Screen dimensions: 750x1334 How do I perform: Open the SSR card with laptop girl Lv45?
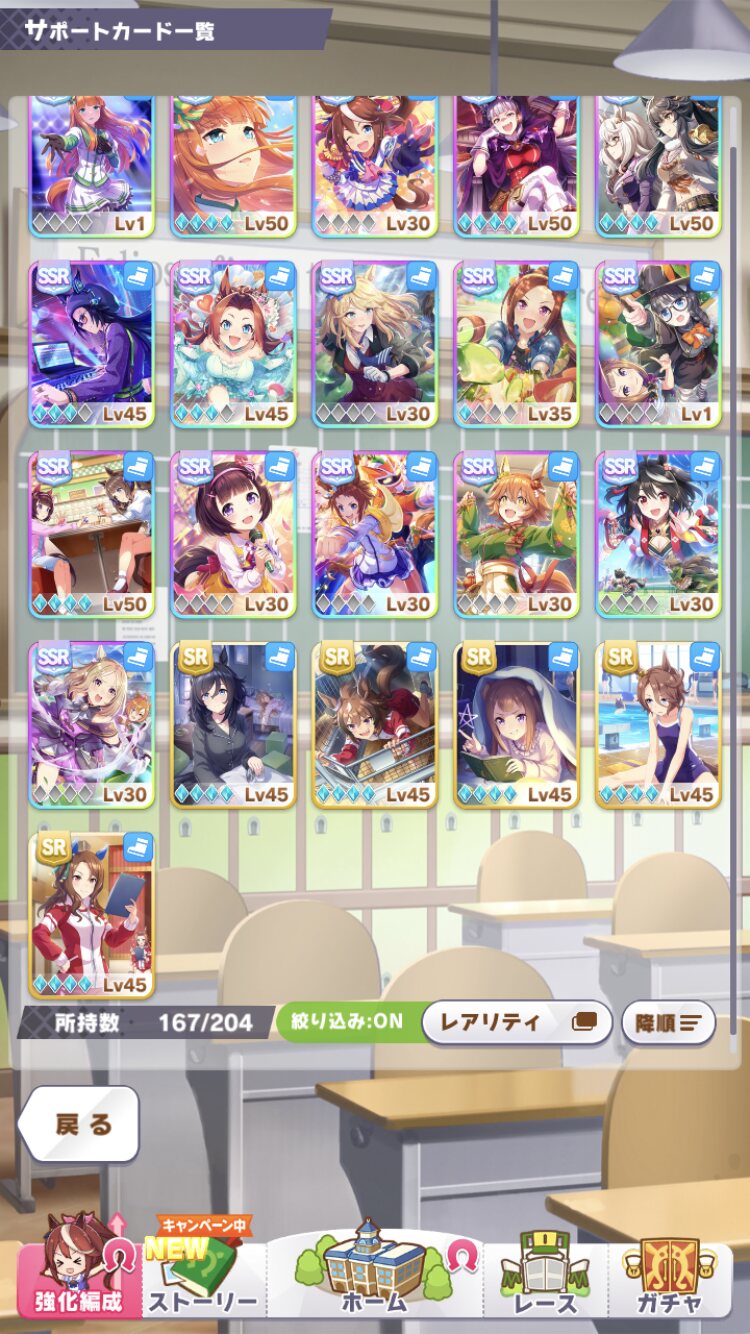[91, 344]
